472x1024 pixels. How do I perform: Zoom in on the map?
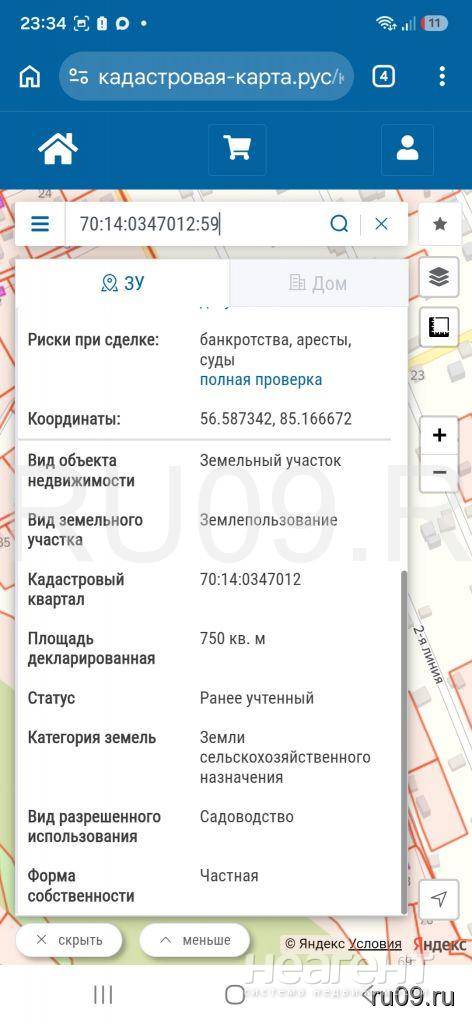439,435
